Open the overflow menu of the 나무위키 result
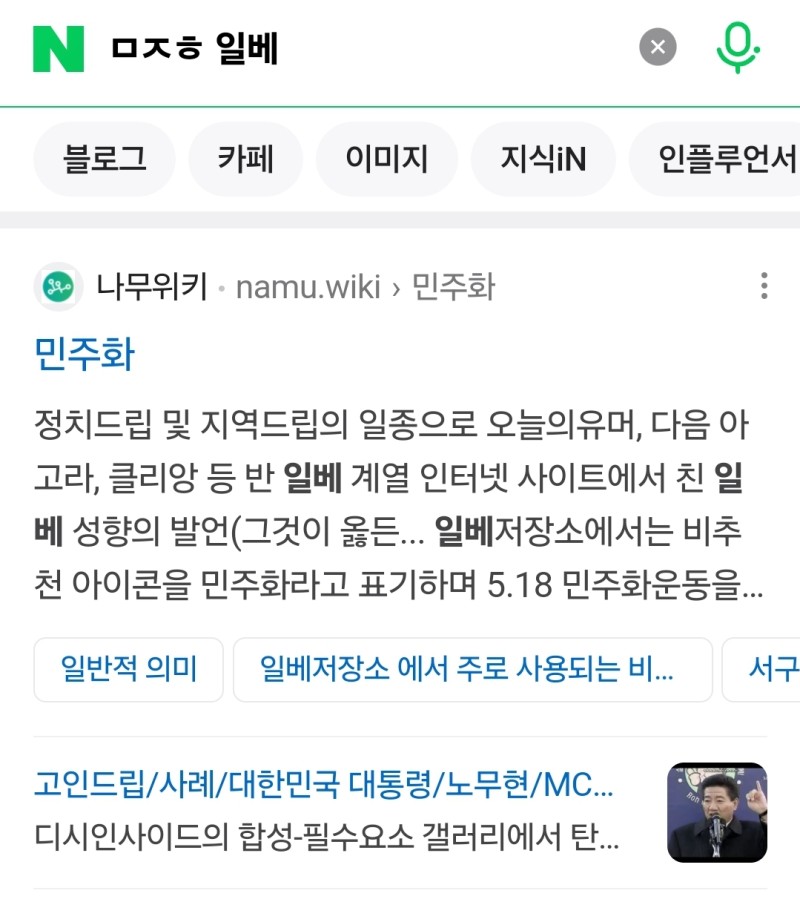Image resolution: width=800 pixels, height=902 pixels. (x=764, y=286)
